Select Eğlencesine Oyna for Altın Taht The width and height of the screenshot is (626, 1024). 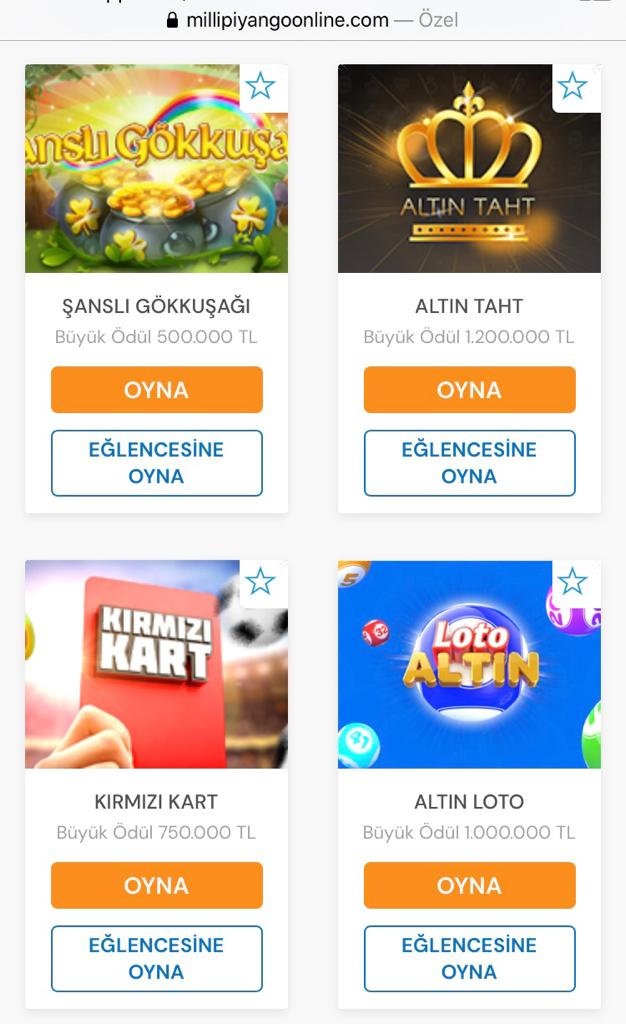click(469, 463)
